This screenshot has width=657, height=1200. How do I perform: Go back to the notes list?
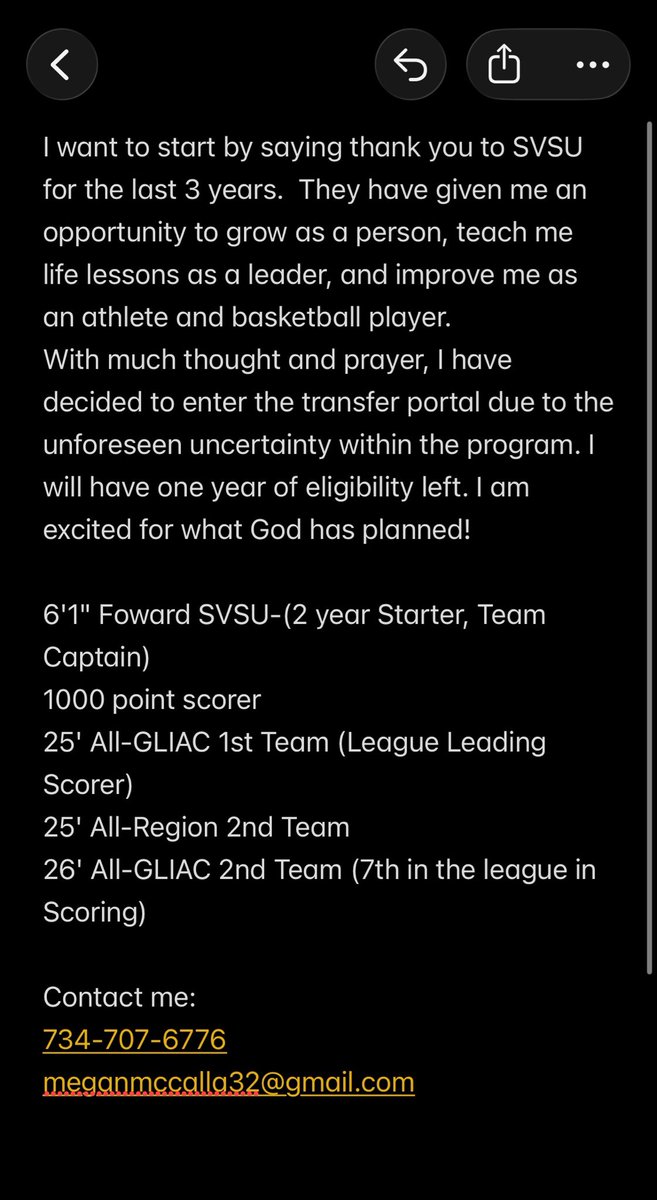(x=61, y=66)
